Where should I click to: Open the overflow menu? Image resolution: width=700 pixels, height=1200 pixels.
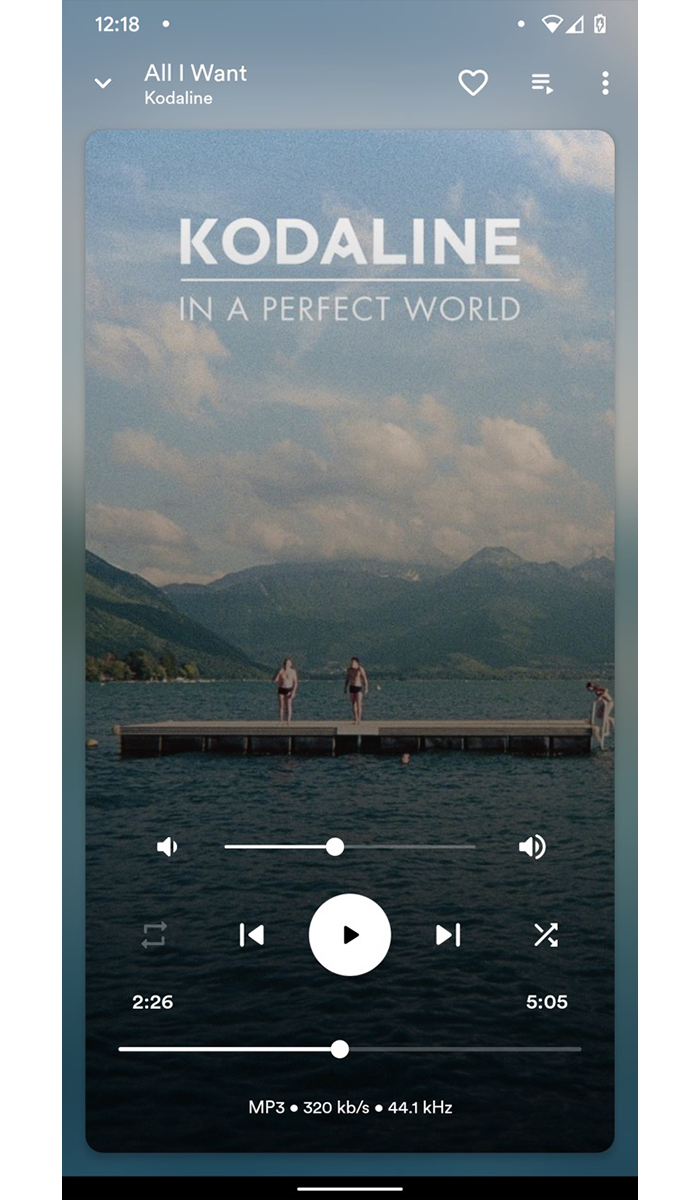[x=605, y=83]
